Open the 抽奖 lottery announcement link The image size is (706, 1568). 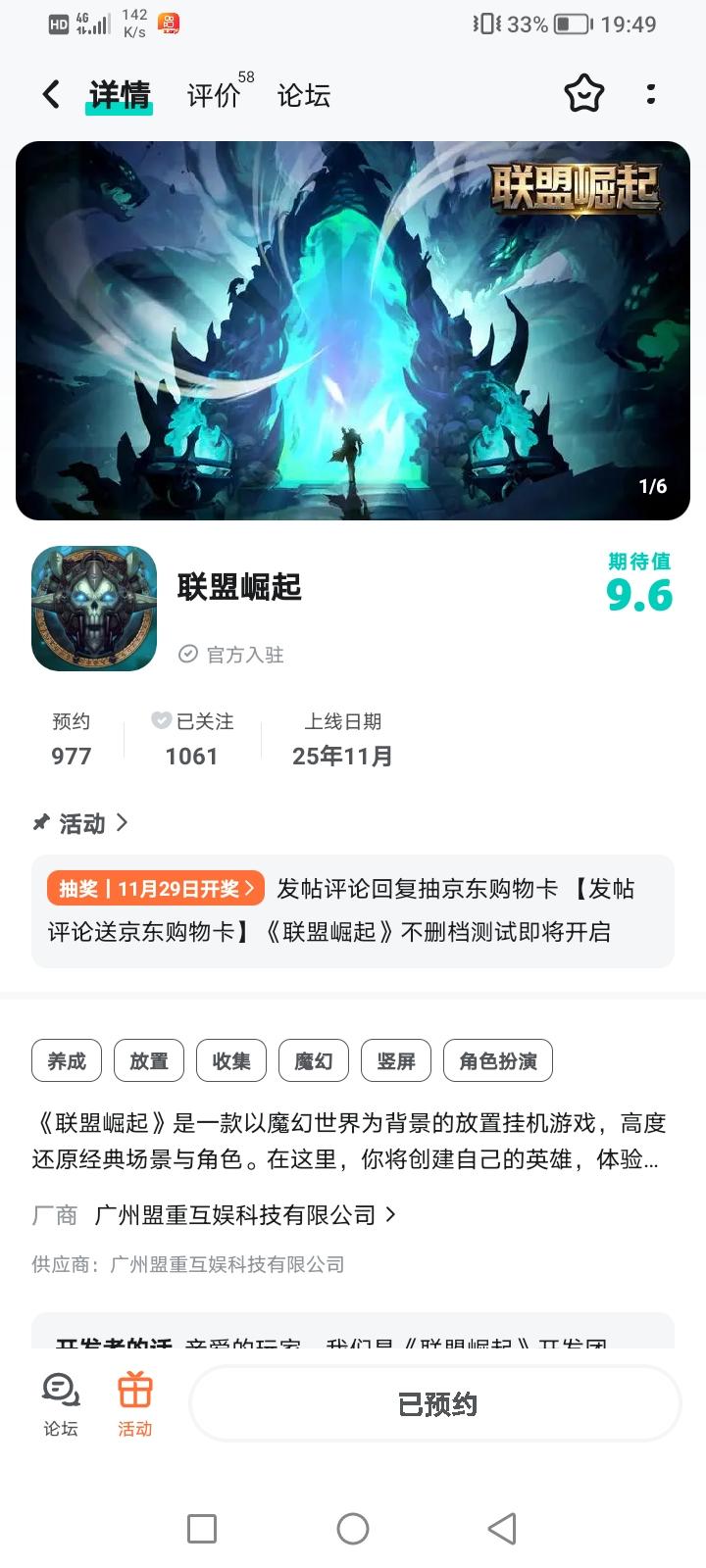(155, 887)
